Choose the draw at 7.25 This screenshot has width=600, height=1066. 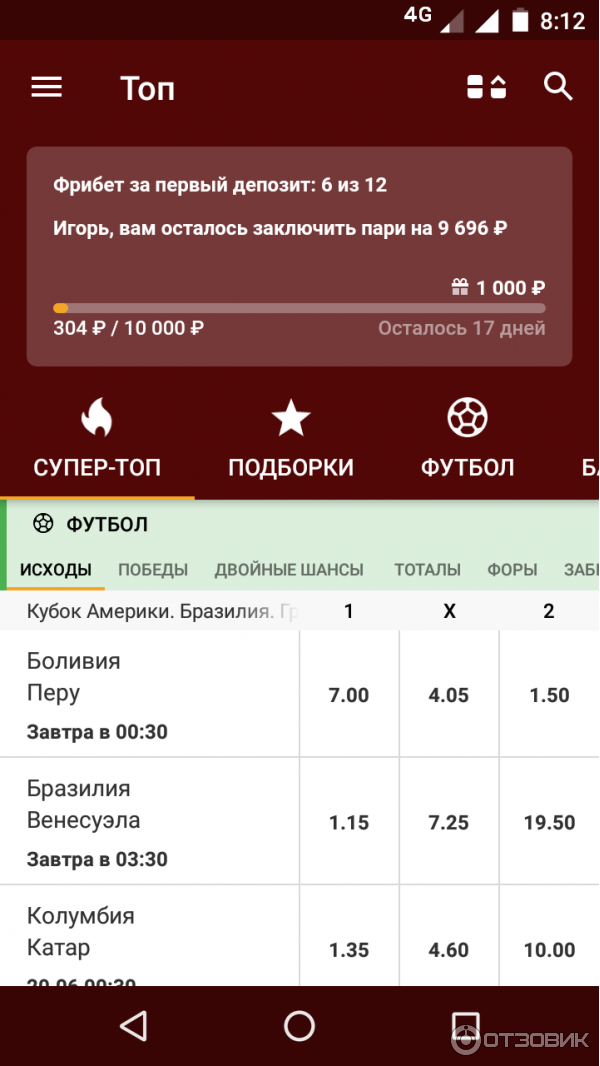coord(449,822)
